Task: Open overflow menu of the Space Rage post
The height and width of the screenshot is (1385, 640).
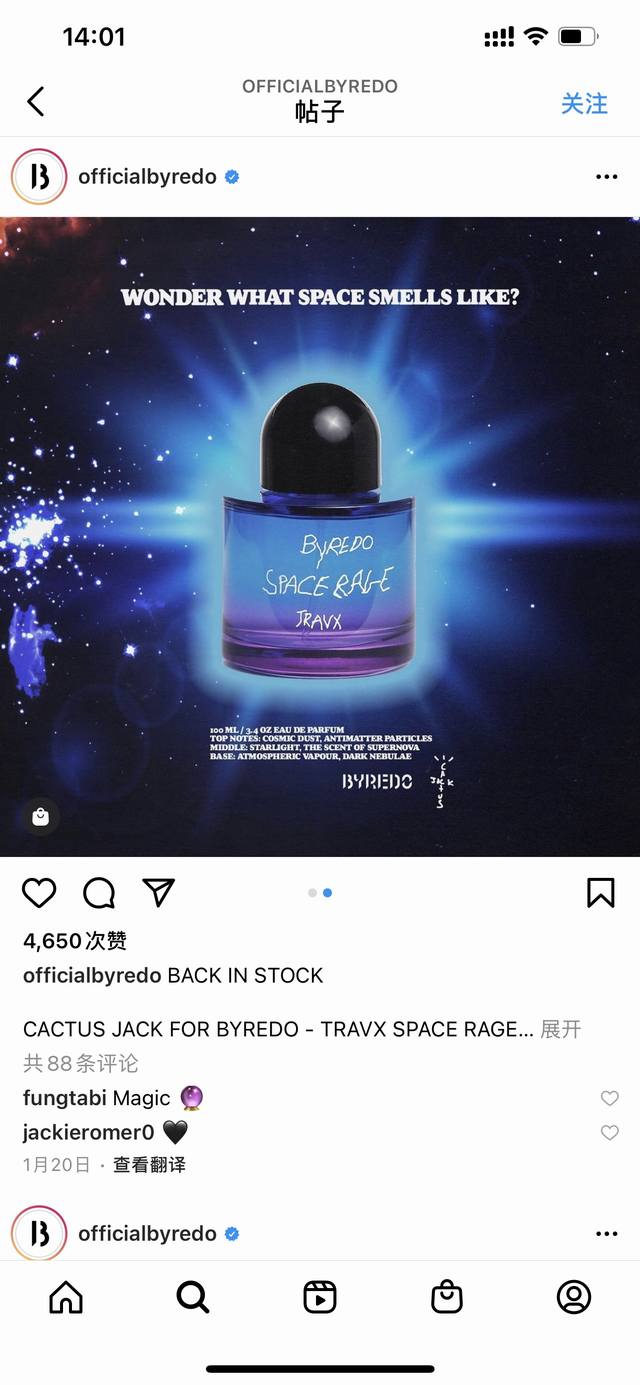Action: coord(606,177)
